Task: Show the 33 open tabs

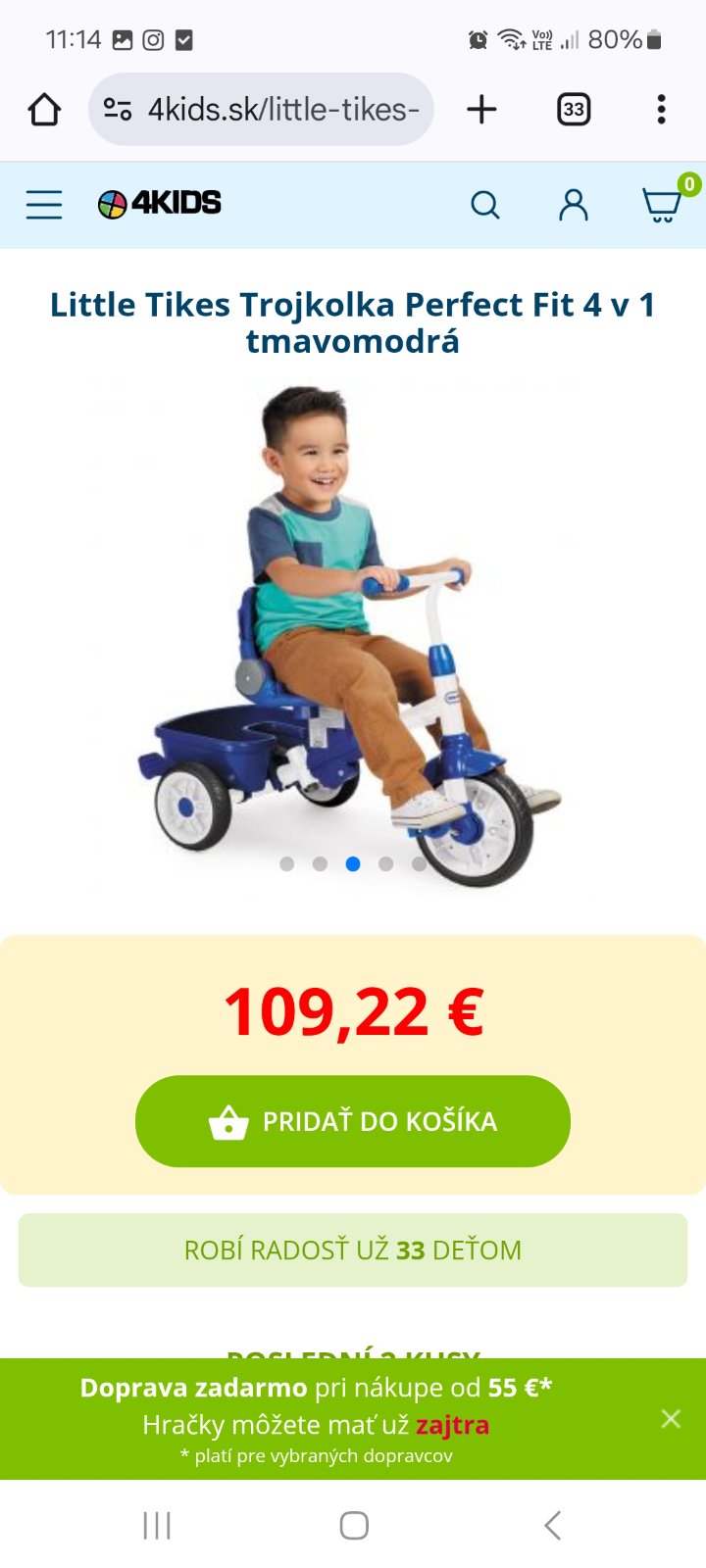Action: [574, 110]
